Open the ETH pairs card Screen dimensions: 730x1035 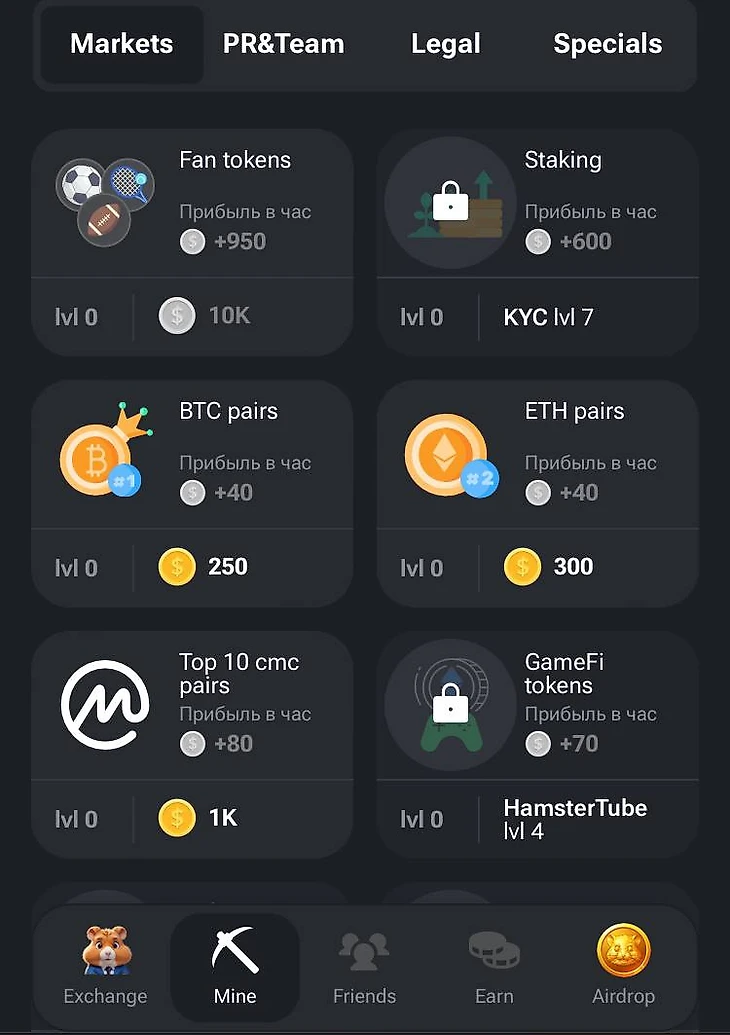tap(537, 492)
